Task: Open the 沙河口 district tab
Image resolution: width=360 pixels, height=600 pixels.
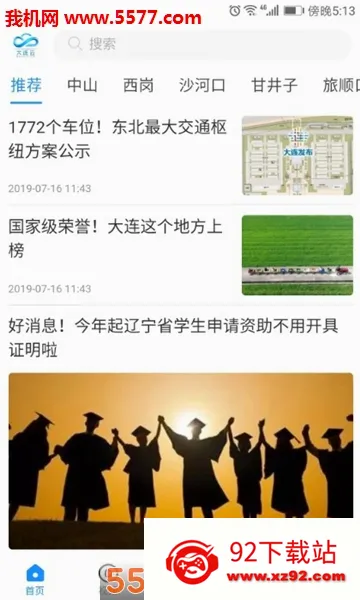Action: pyautogui.click(x=202, y=85)
